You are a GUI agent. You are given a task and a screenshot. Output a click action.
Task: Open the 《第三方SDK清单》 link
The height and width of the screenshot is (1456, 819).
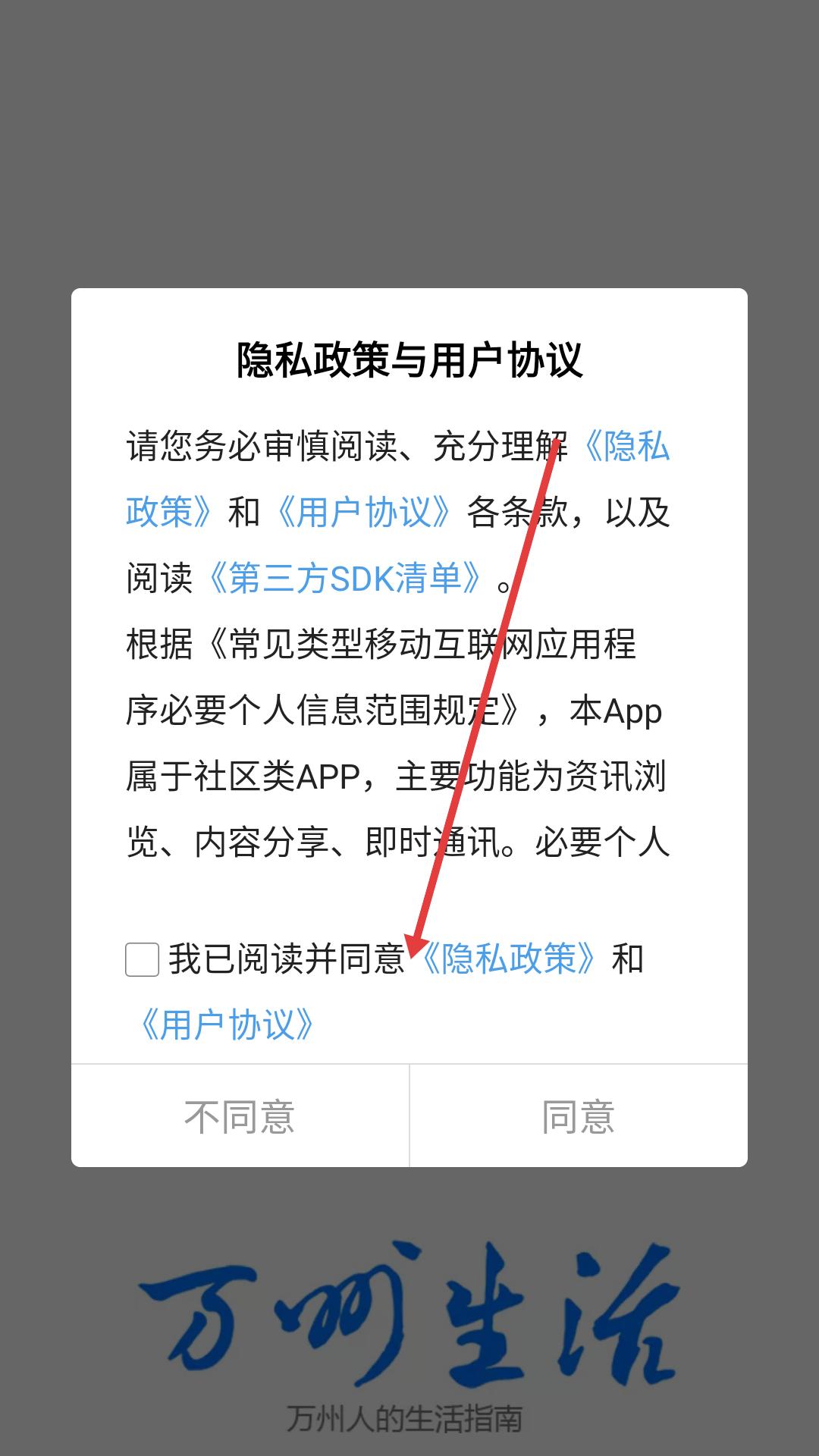click(x=344, y=579)
